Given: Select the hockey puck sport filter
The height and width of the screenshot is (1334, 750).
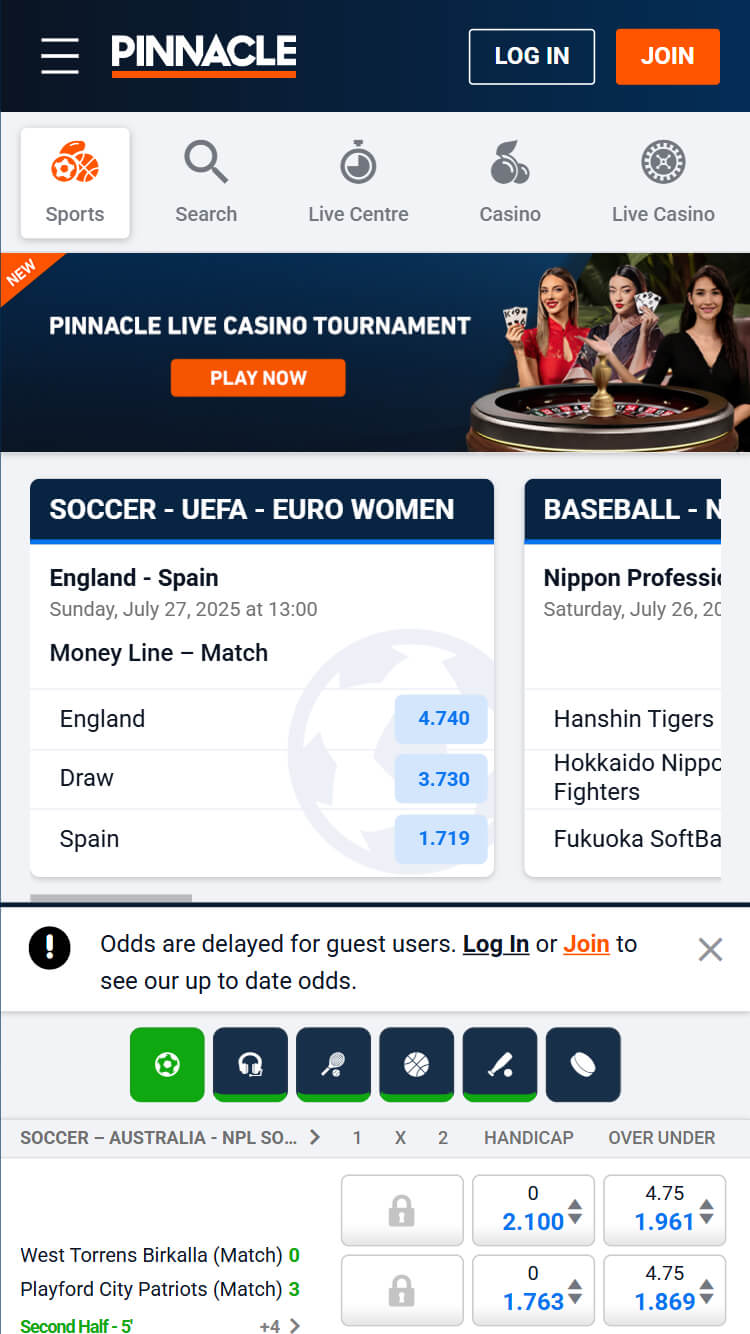Looking at the screenshot, I should [583, 1065].
